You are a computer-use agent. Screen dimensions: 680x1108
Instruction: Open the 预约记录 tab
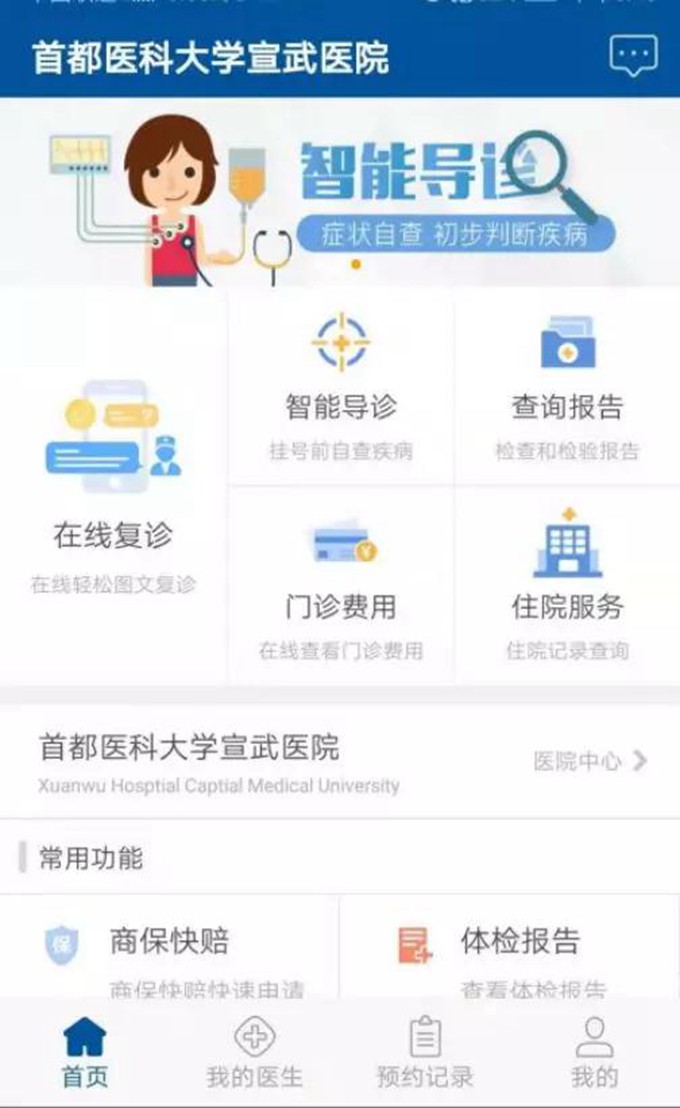(425, 1052)
